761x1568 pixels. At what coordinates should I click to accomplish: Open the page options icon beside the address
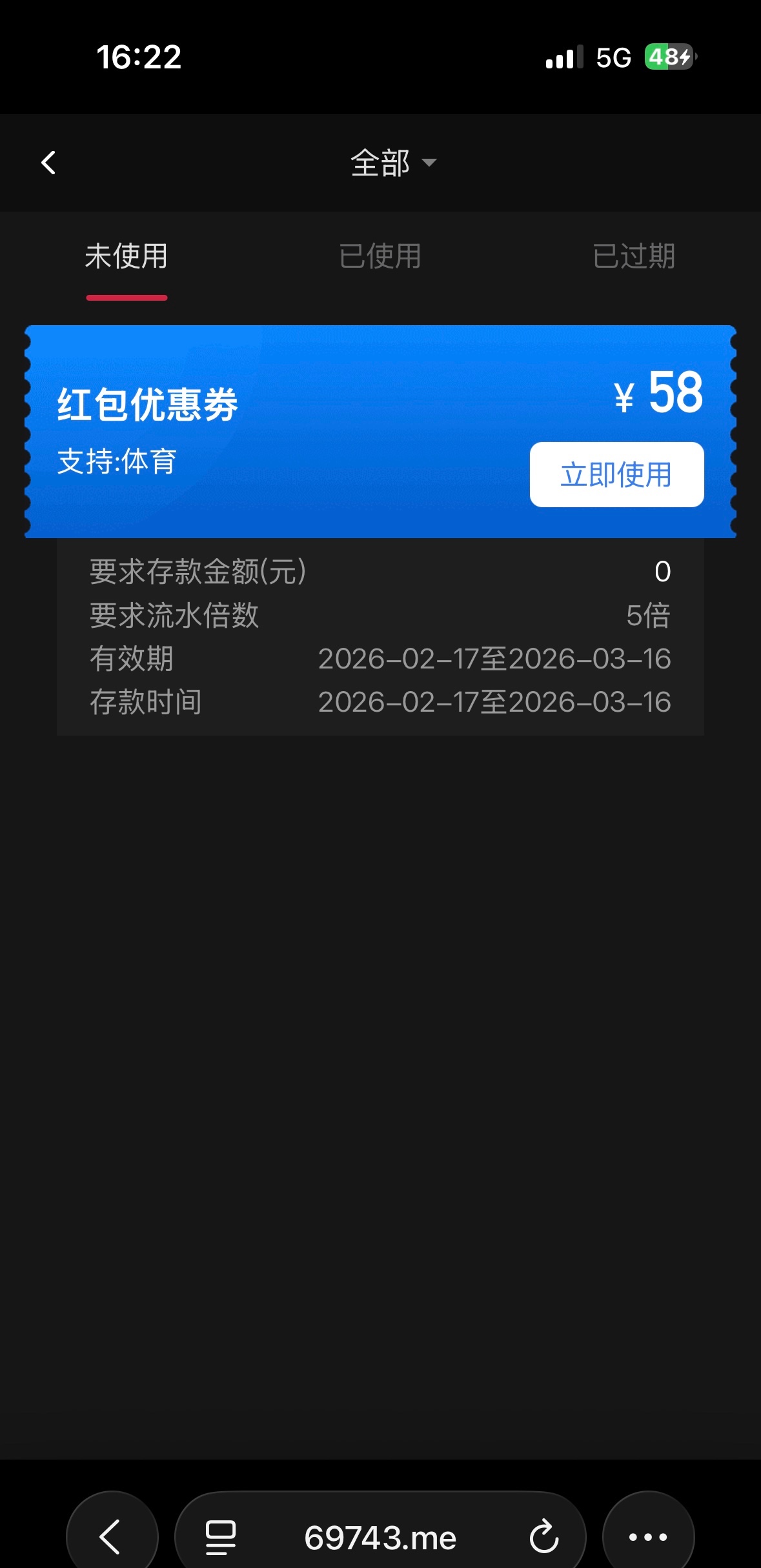(220, 1537)
